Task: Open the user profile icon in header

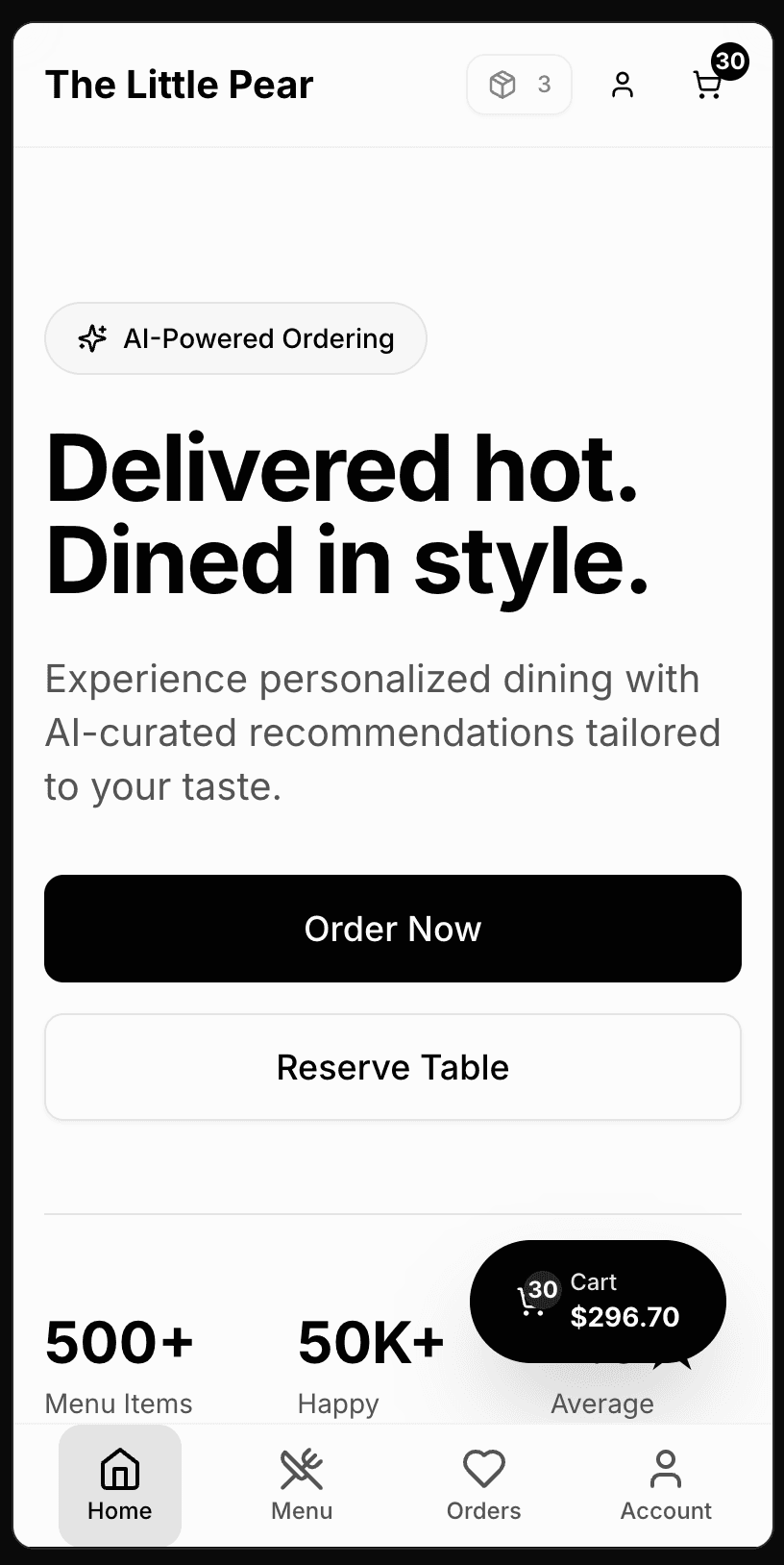Action: point(623,85)
